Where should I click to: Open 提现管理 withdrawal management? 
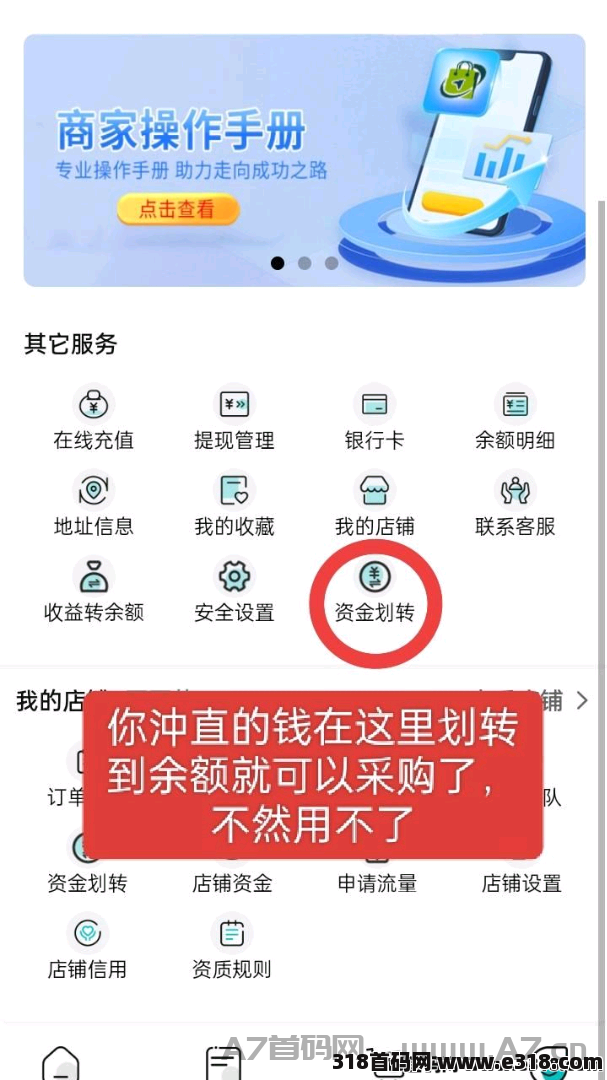pyautogui.click(x=234, y=418)
